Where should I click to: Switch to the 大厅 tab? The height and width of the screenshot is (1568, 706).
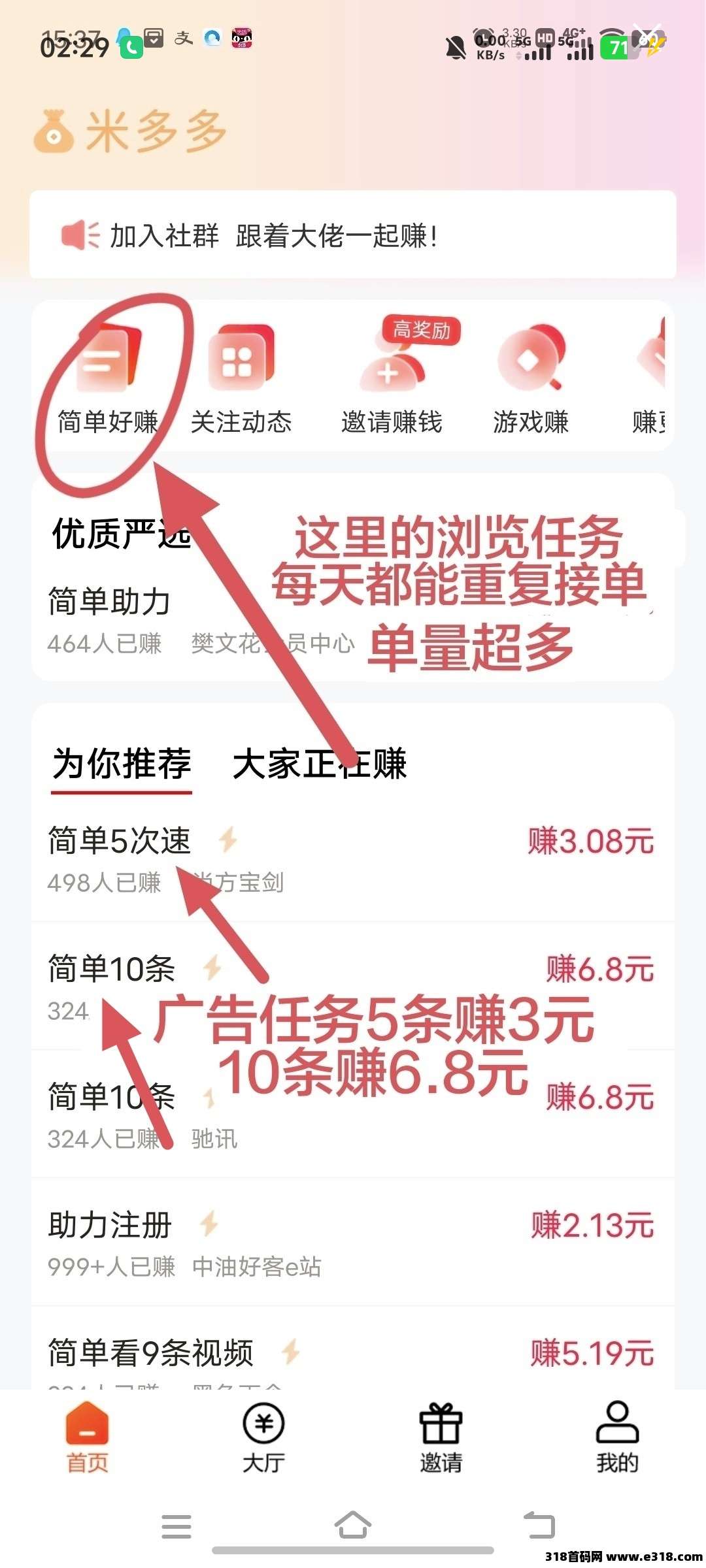click(264, 1438)
